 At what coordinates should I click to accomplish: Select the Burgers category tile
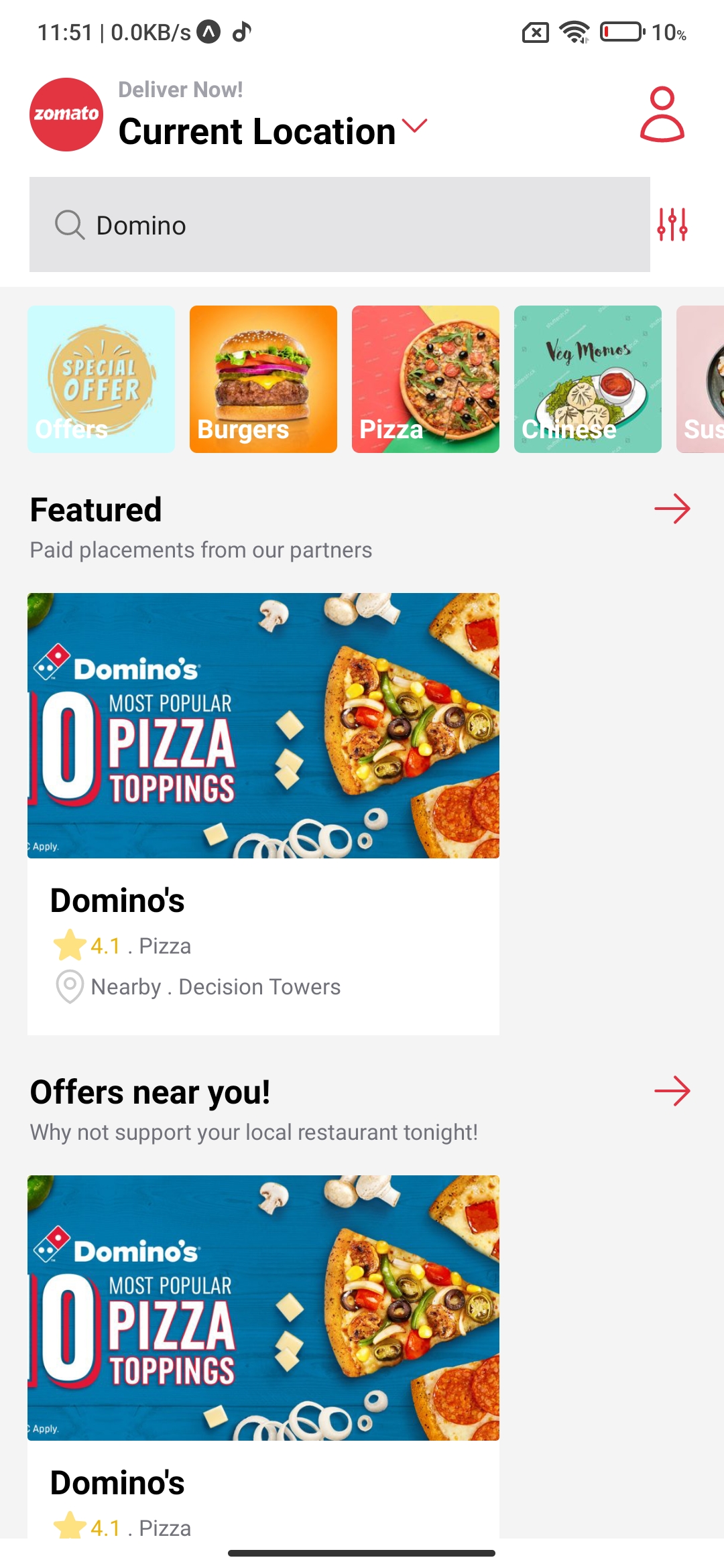tap(263, 379)
